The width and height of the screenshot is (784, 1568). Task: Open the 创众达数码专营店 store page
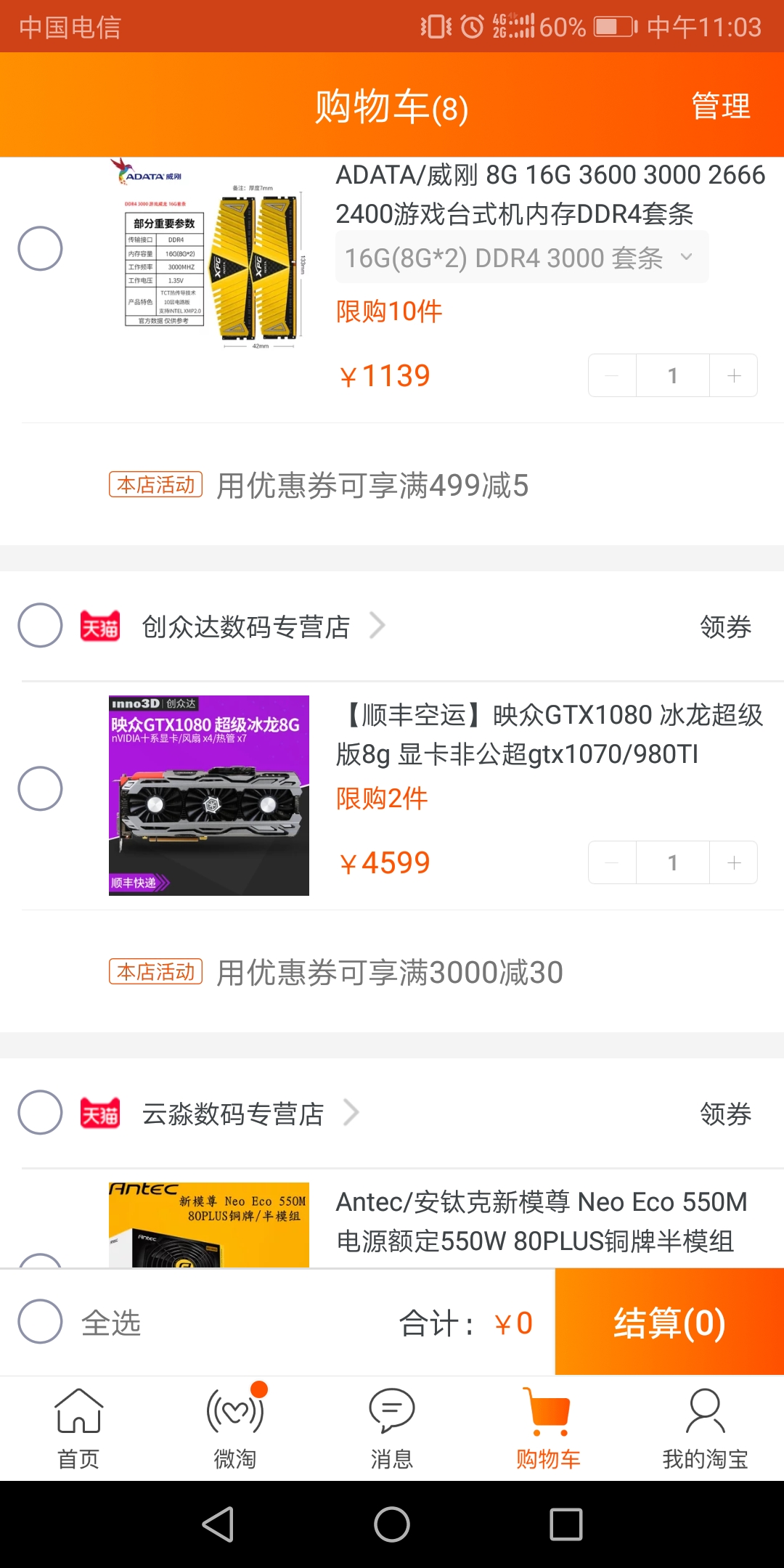point(247,626)
